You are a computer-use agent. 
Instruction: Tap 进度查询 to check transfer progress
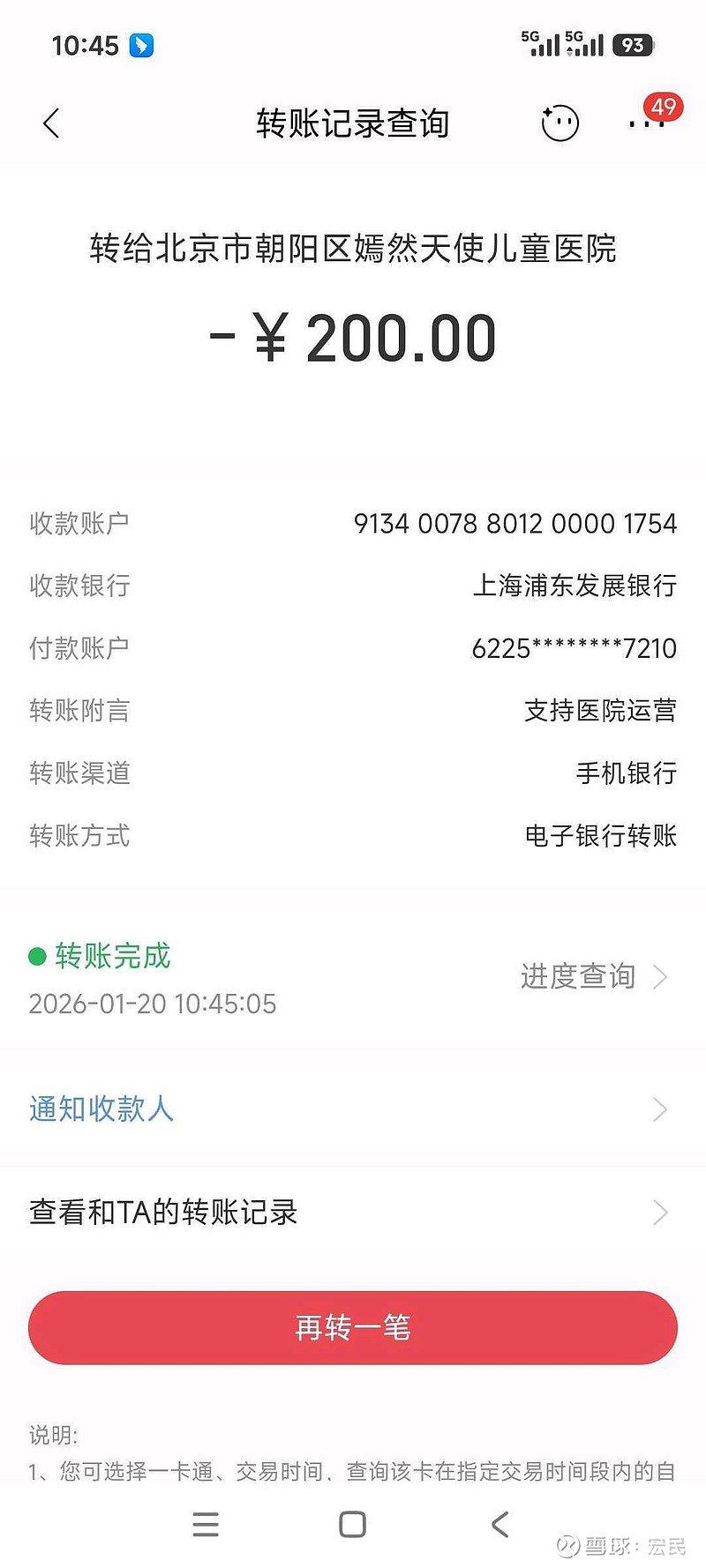(x=579, y=976)
